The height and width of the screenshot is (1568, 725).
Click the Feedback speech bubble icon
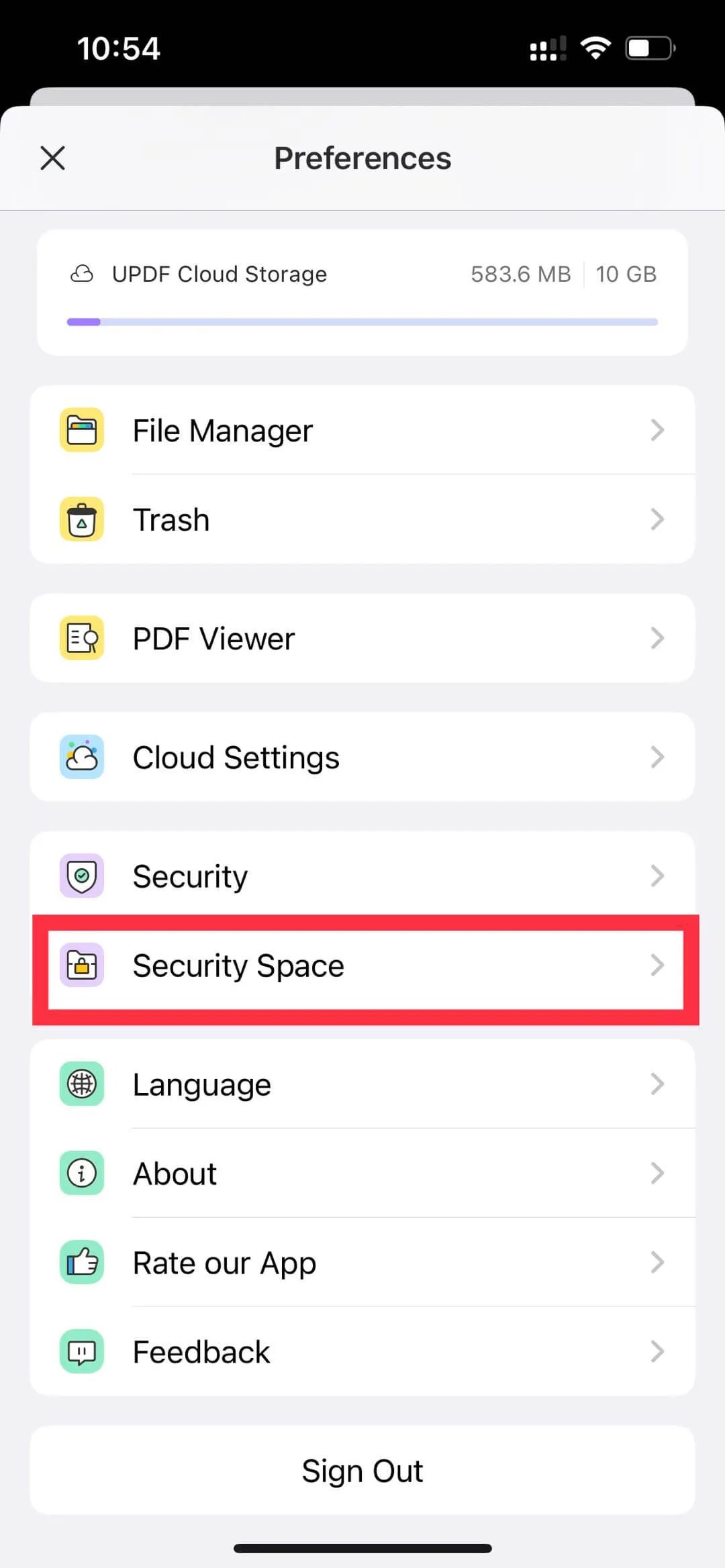[81, 1352]
